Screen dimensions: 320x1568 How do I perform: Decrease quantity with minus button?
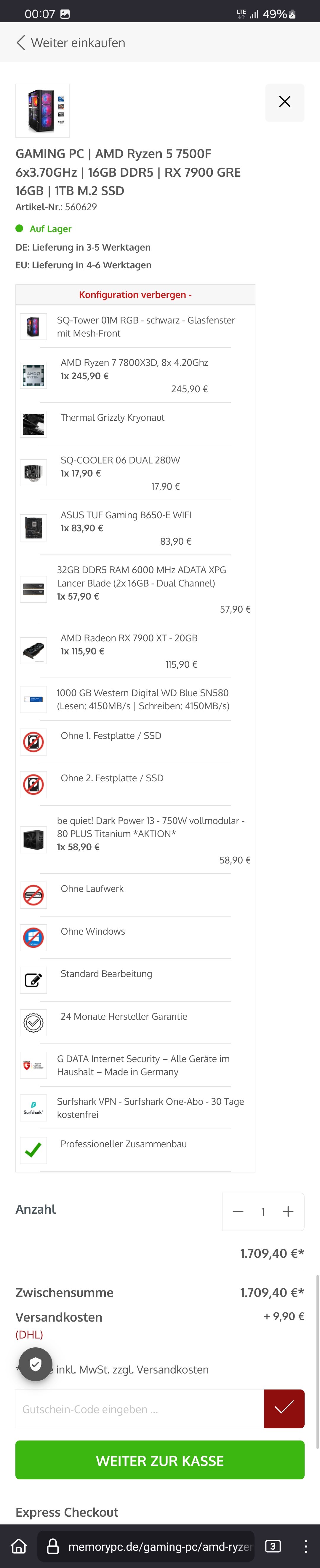238,1211
